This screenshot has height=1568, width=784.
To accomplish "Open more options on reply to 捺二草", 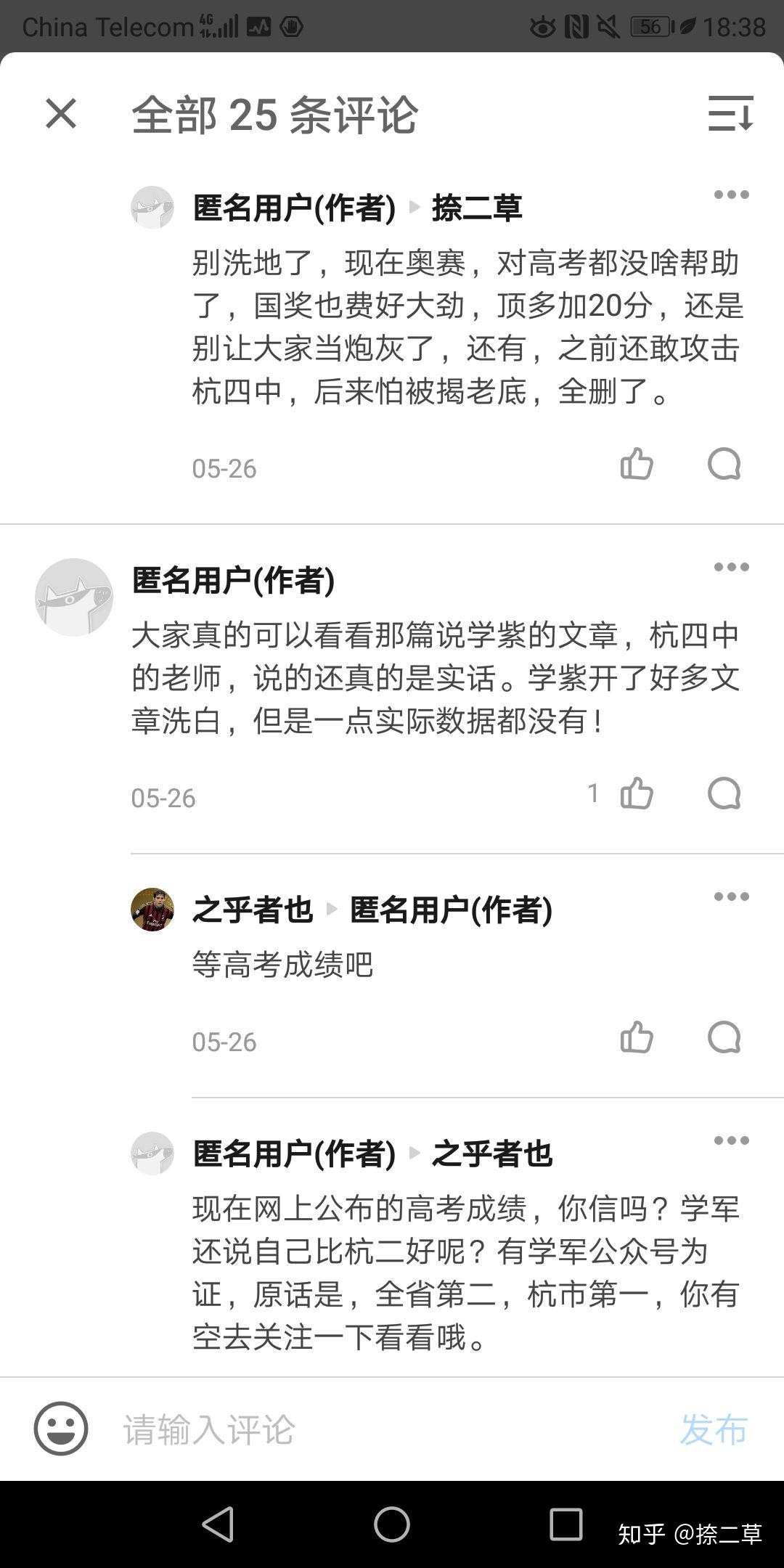I will click(x=730, y=195).
